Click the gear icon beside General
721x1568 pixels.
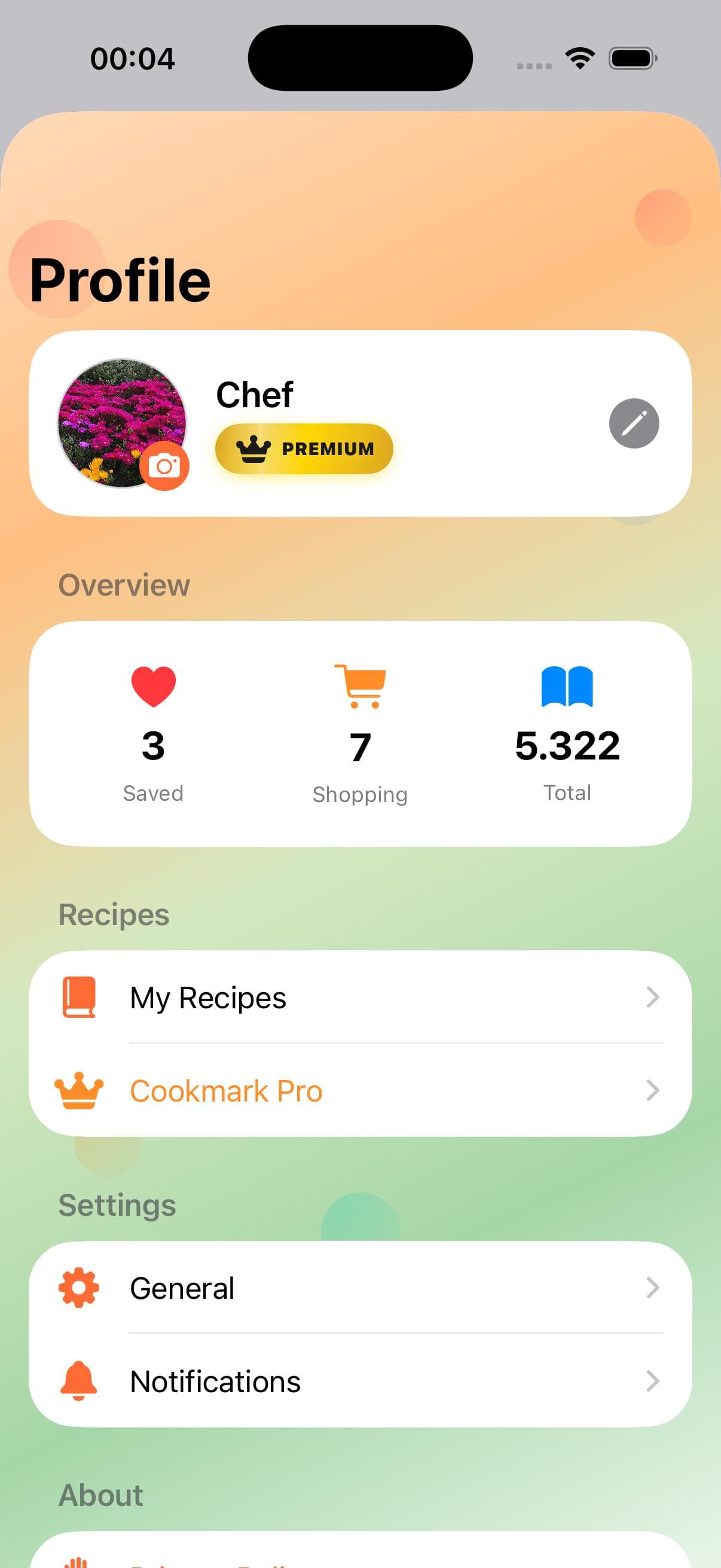80,1288
